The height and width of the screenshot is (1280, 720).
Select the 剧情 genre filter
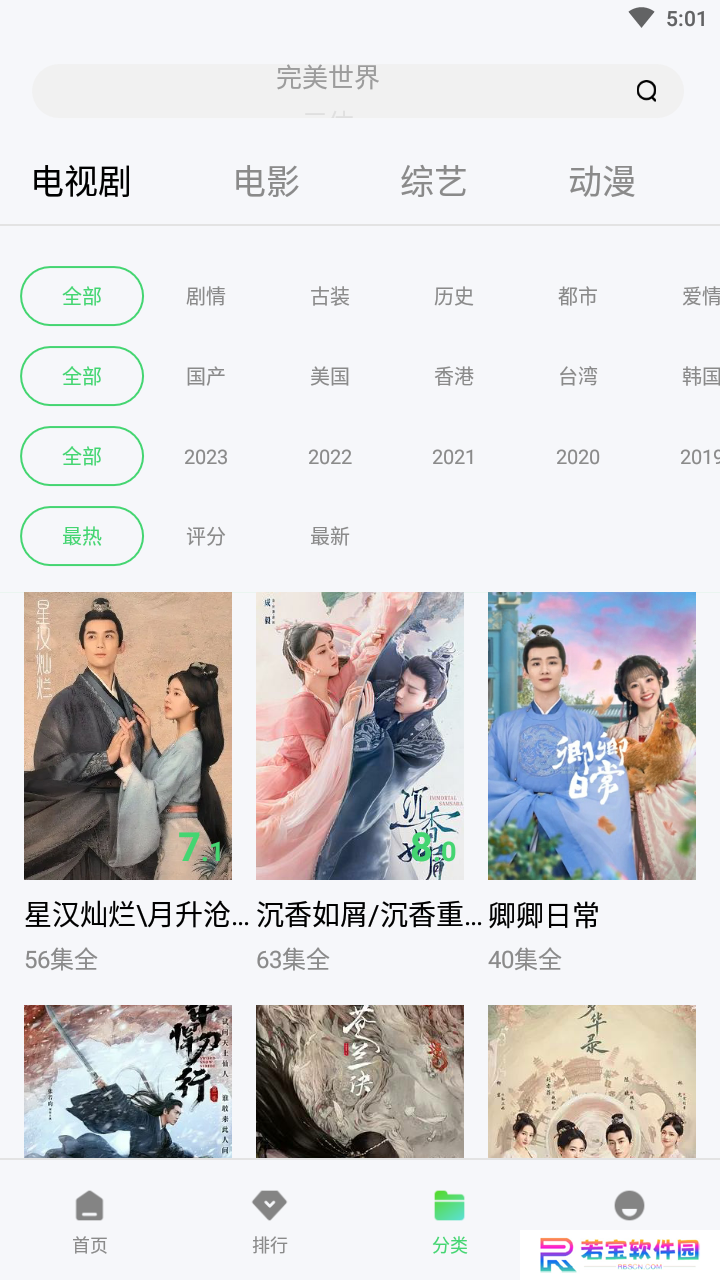pyautogui.click(x=206, y=296)
